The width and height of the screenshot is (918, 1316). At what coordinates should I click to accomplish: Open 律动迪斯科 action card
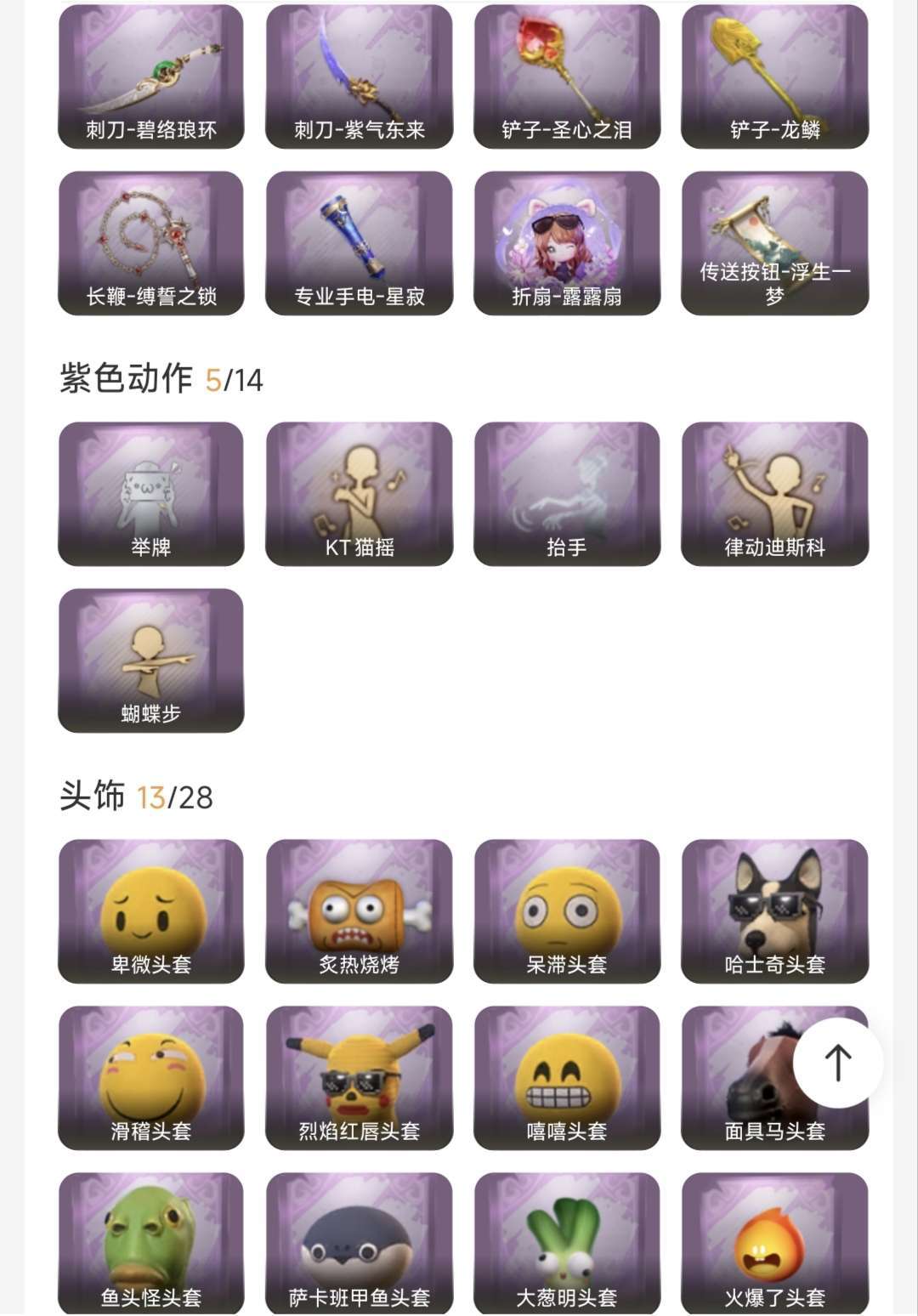[x=774, y=494]
